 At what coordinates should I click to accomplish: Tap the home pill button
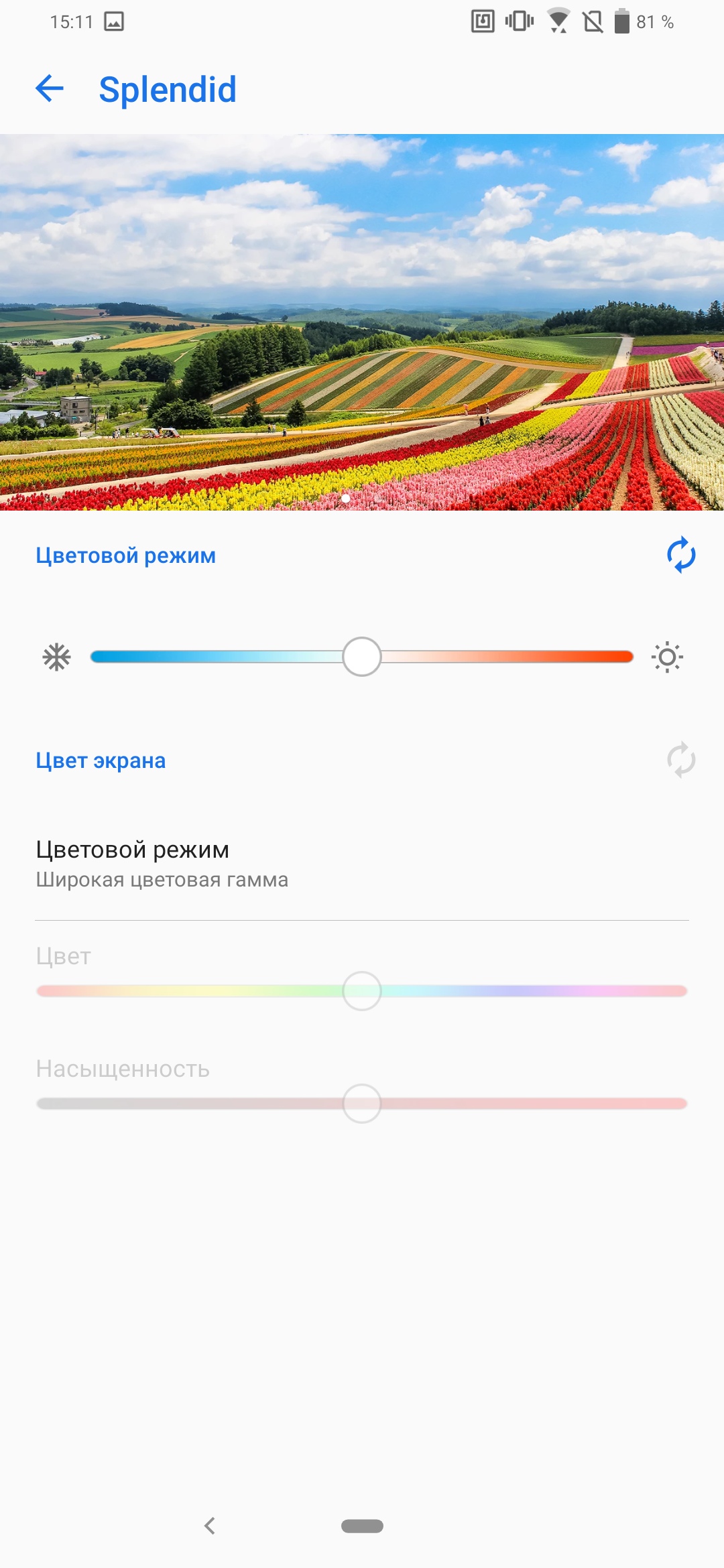(362, 1526)
